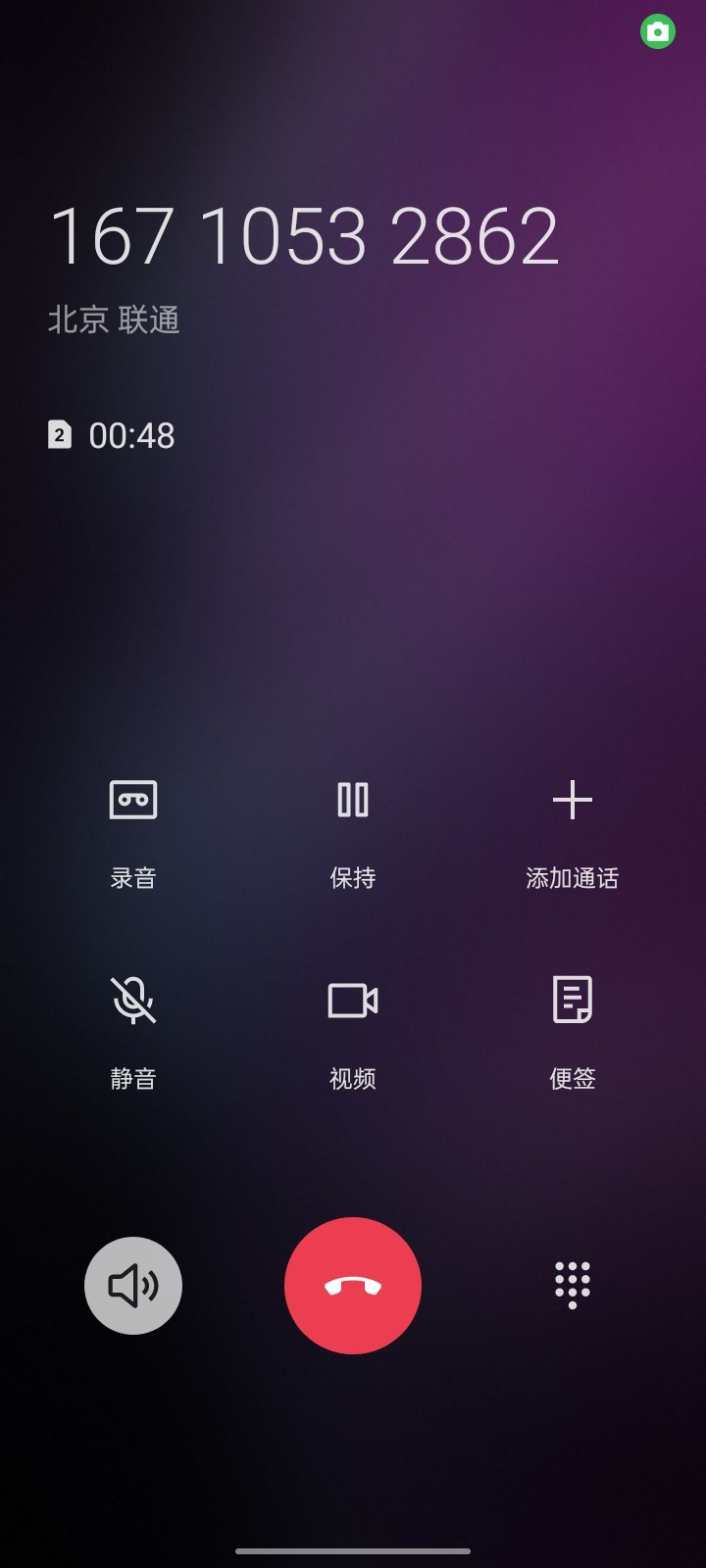706x1568 pixels.
Task: Put the call on hold with 保持
Action: tap(353, 832)
